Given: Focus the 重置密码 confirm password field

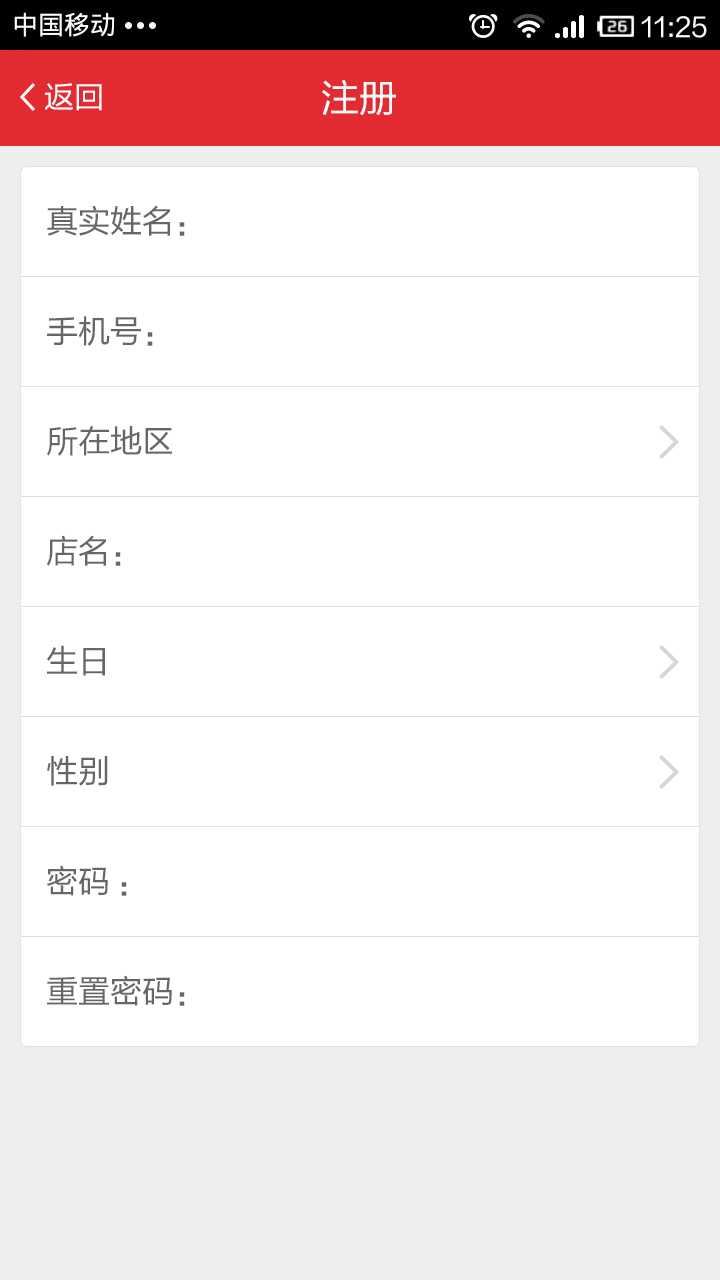Looking at the screenshot, I should (x=440, y=992).
